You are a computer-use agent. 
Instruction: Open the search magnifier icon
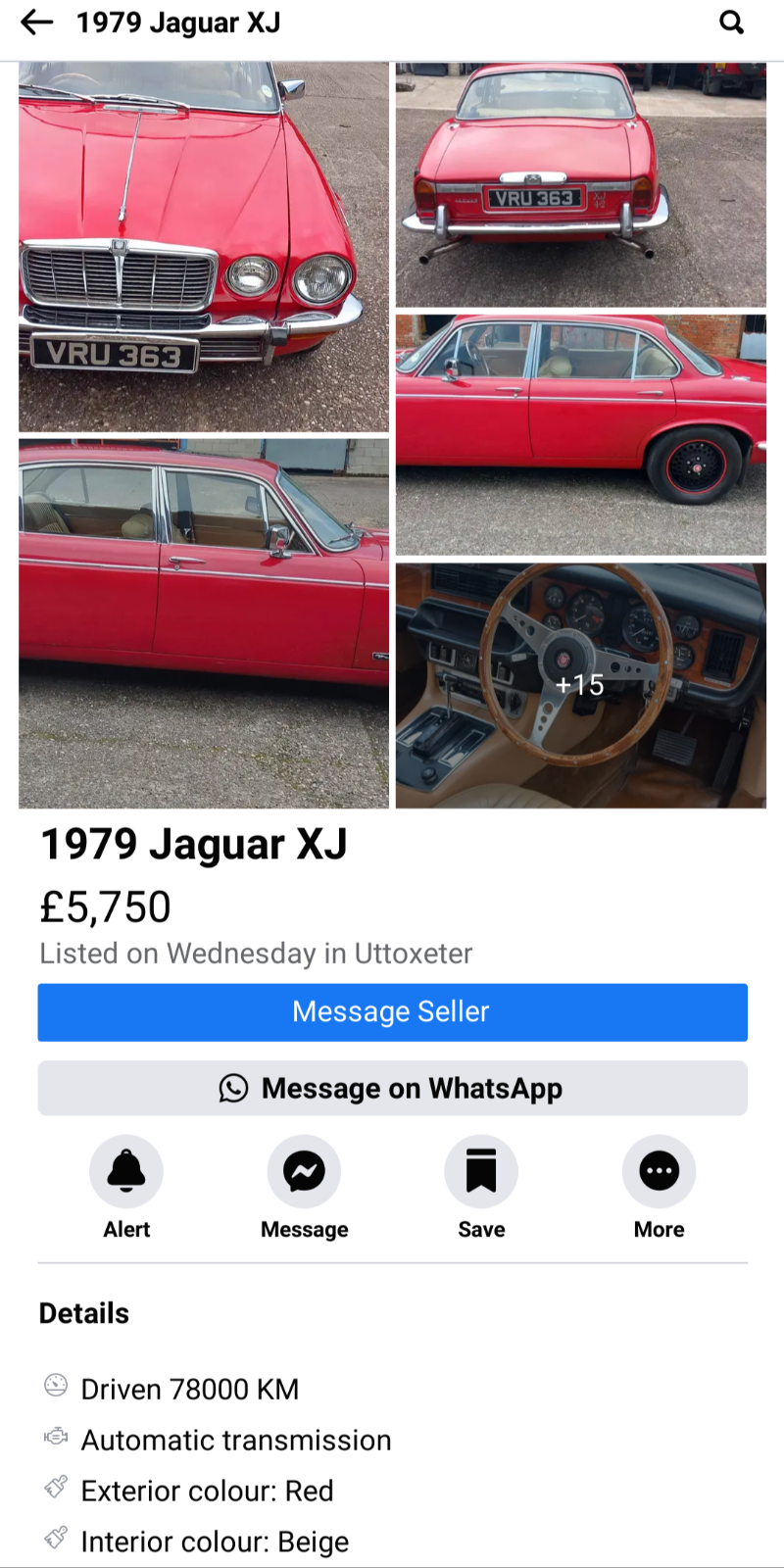[731, 22]
